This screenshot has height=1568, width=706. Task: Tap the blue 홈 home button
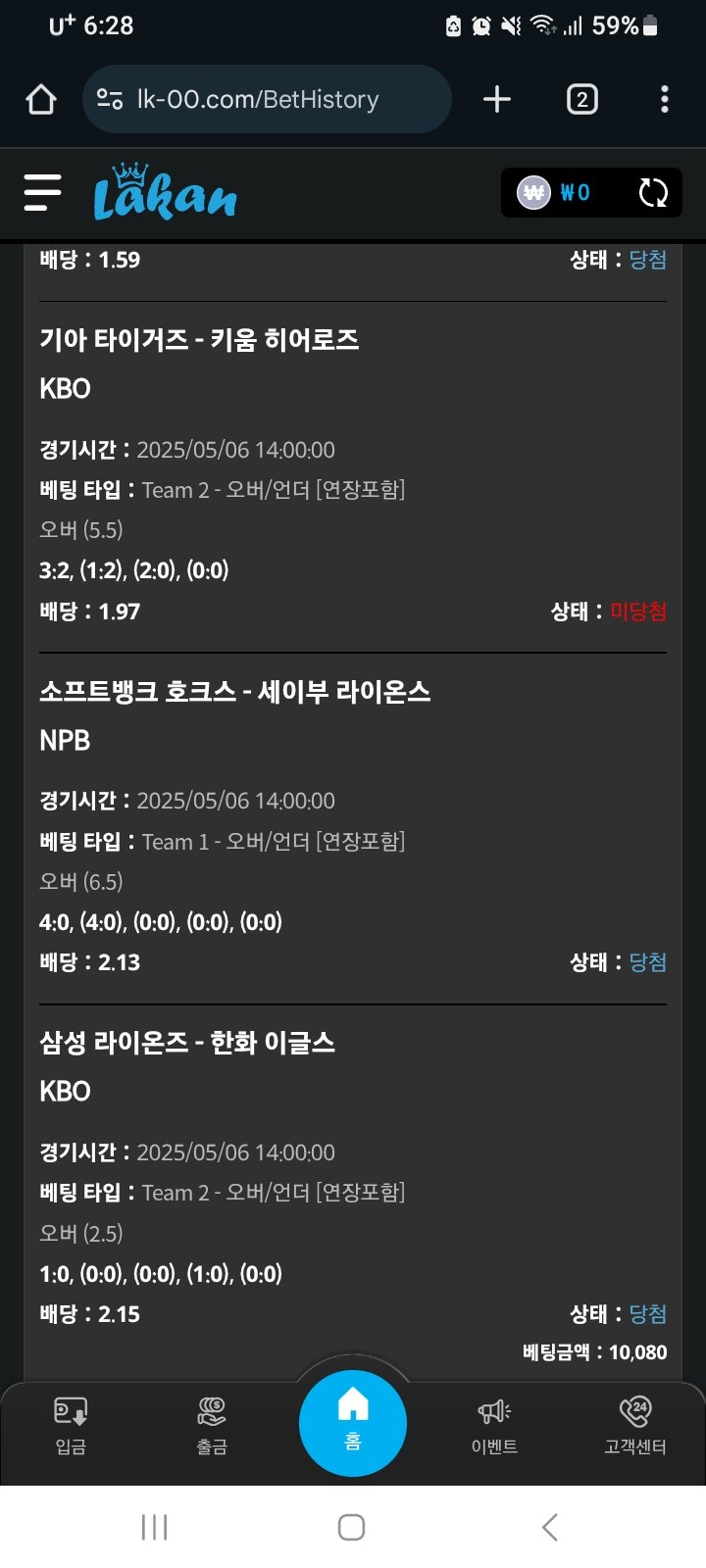click(353, 1423)
